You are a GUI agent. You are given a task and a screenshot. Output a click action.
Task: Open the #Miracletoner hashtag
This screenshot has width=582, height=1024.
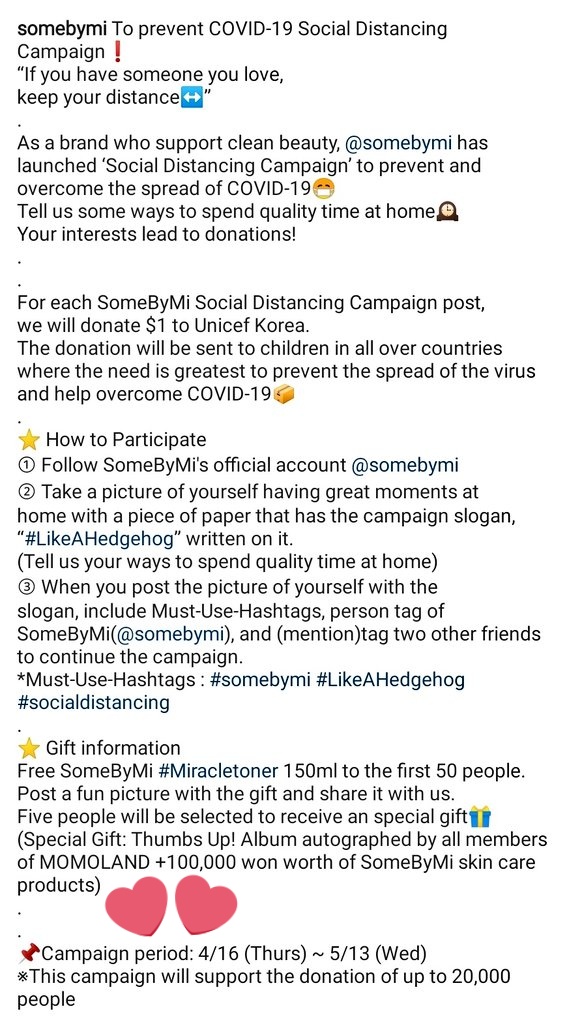[219, 771]
